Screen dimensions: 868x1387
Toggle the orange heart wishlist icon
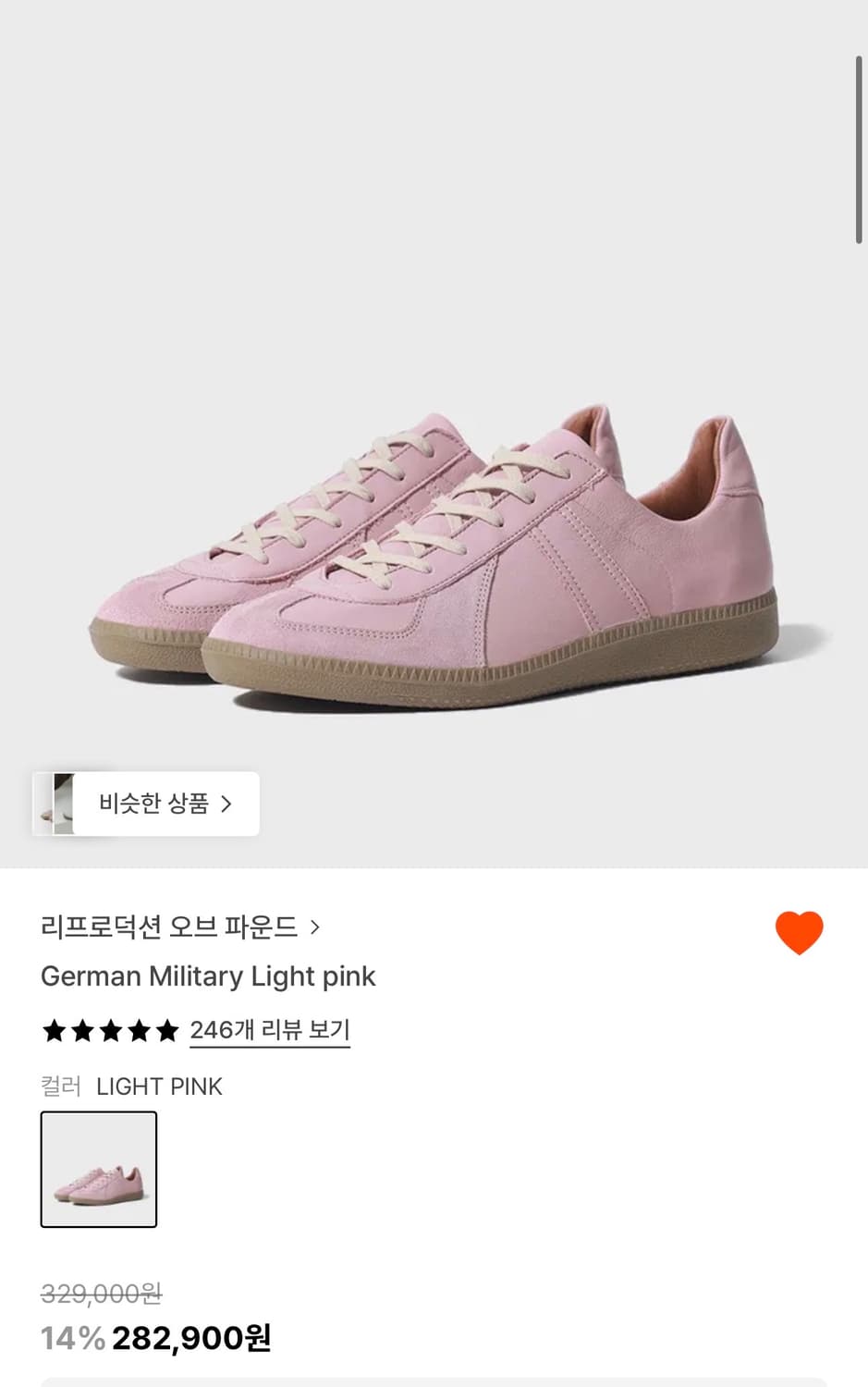(x=801, y=934)
